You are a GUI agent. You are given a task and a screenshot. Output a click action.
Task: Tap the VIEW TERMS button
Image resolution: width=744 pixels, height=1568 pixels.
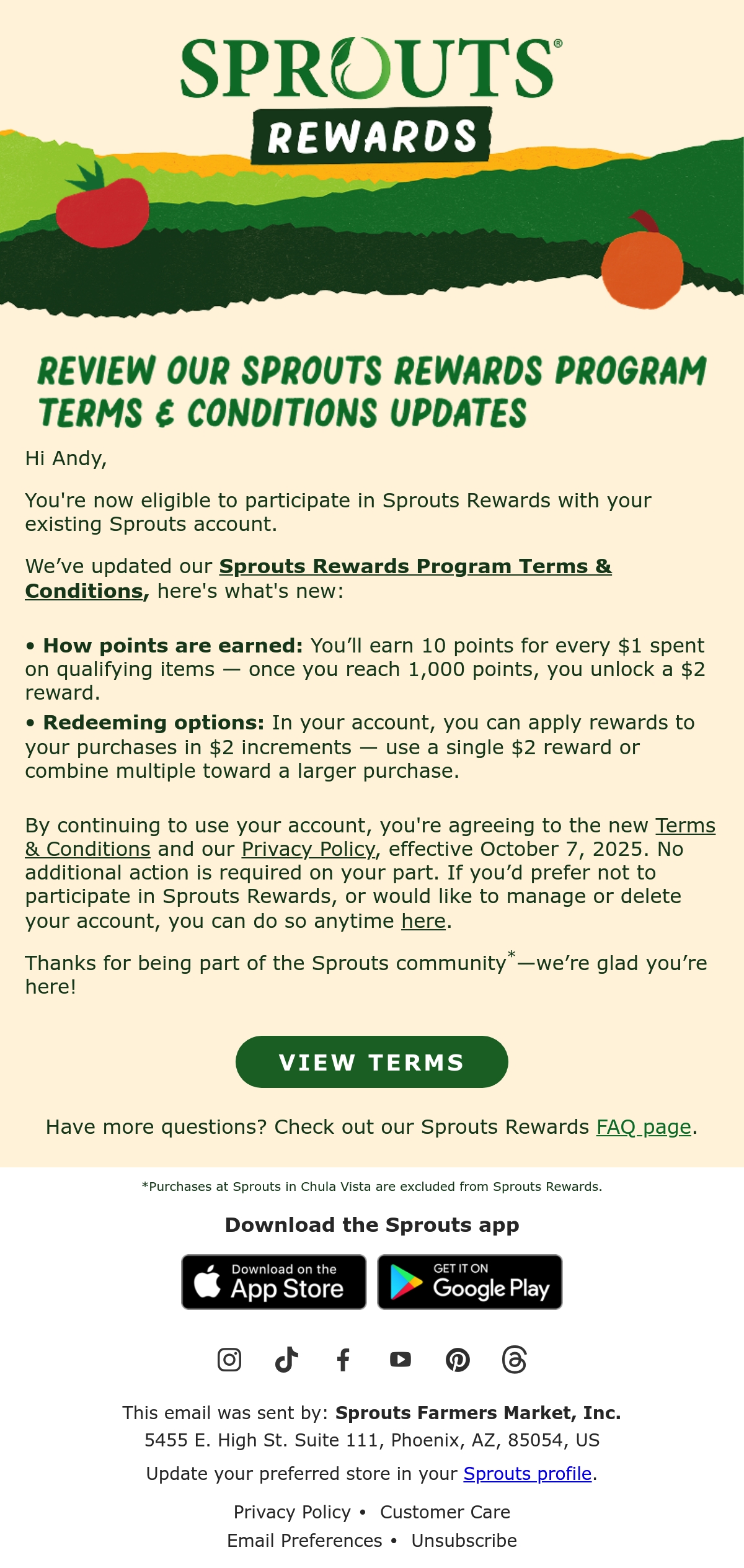coord(372,1062)
